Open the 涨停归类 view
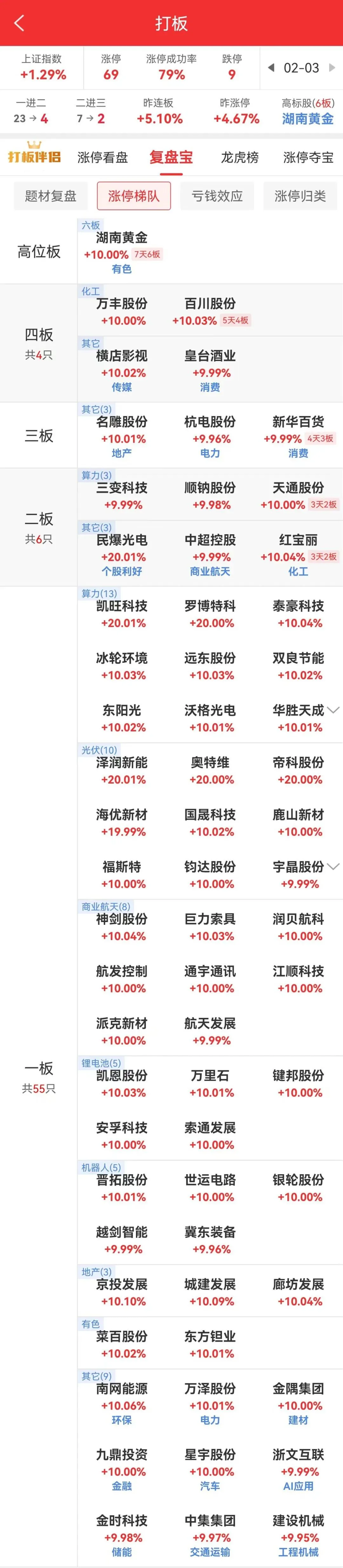Image resolution: width=343 pixels, height=1568 pixels. click(x=300, y=196)
